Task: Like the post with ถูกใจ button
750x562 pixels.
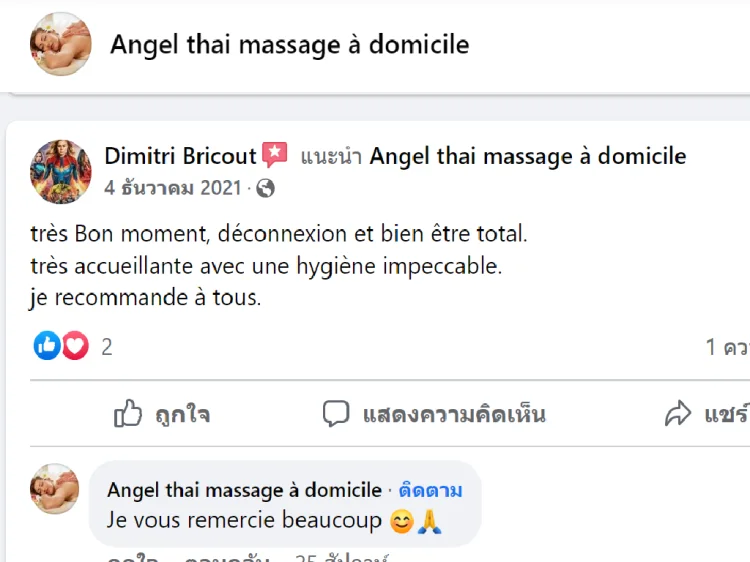Action: [162, 414]
